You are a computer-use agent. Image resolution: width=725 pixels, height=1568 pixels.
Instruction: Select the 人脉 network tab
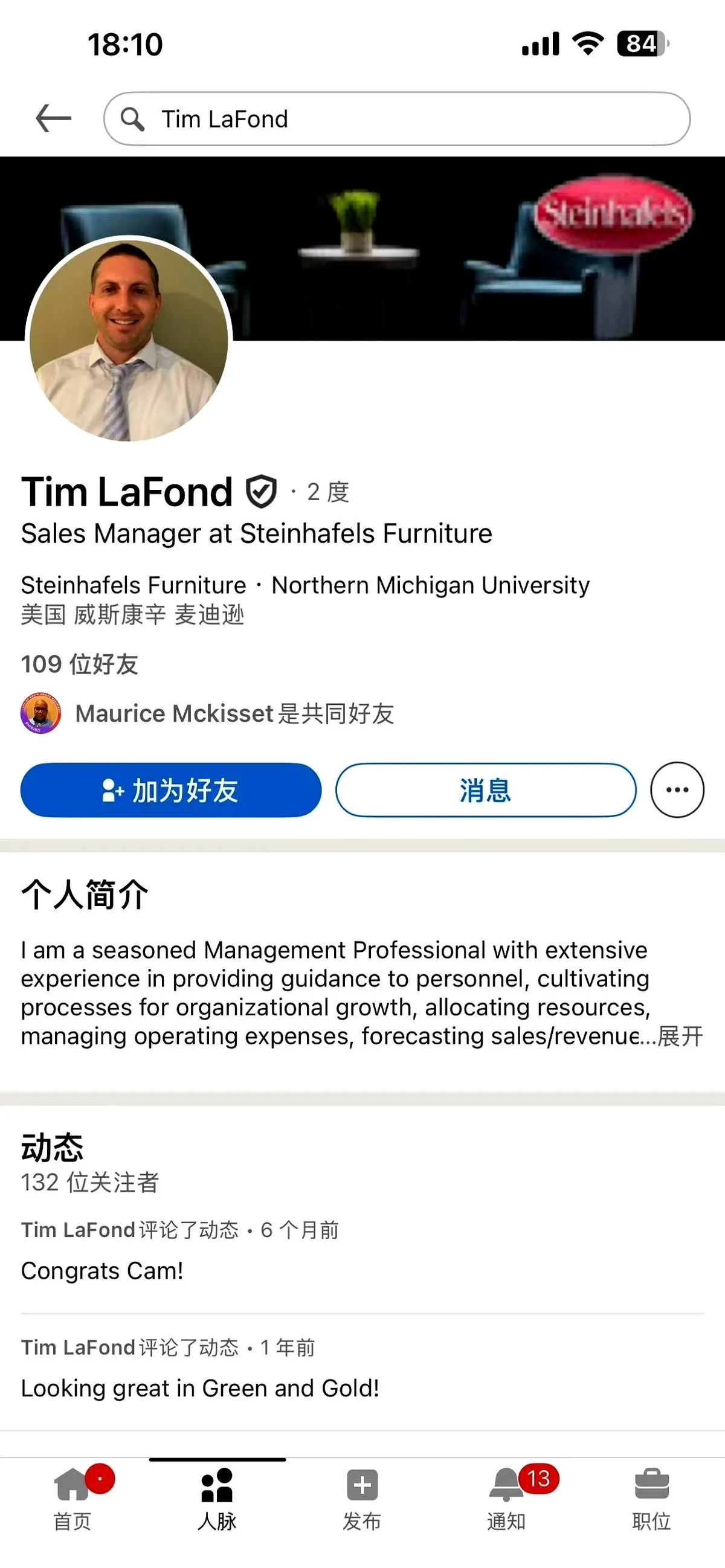pyautogui.click(x=217, y=1499)
